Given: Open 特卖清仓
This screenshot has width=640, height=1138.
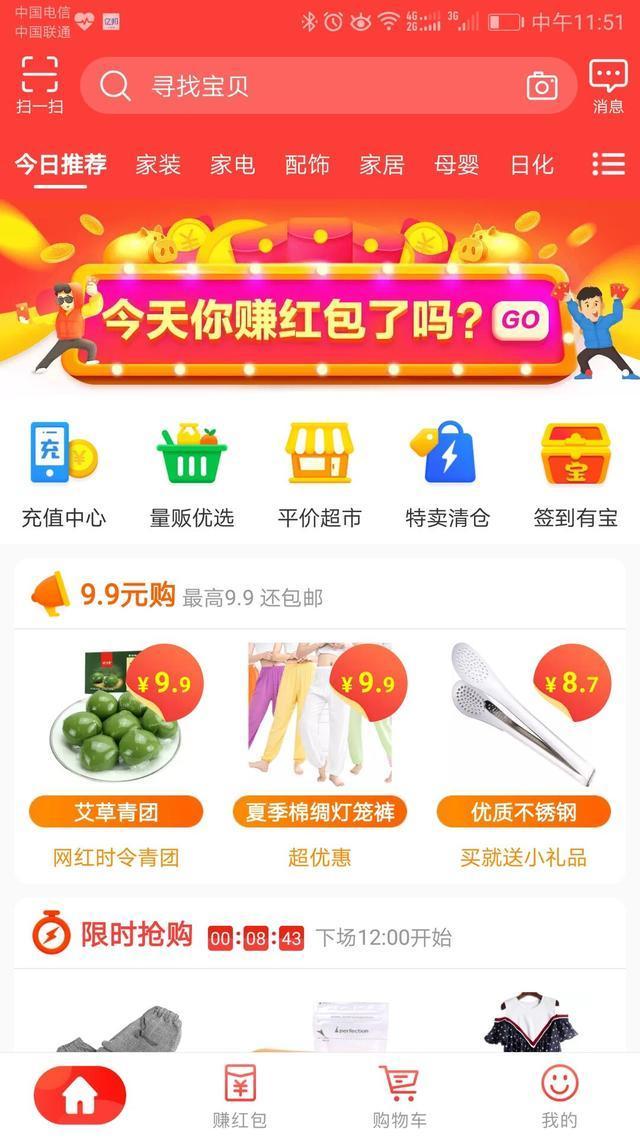Looking at the screenshot, I should 447,475.
